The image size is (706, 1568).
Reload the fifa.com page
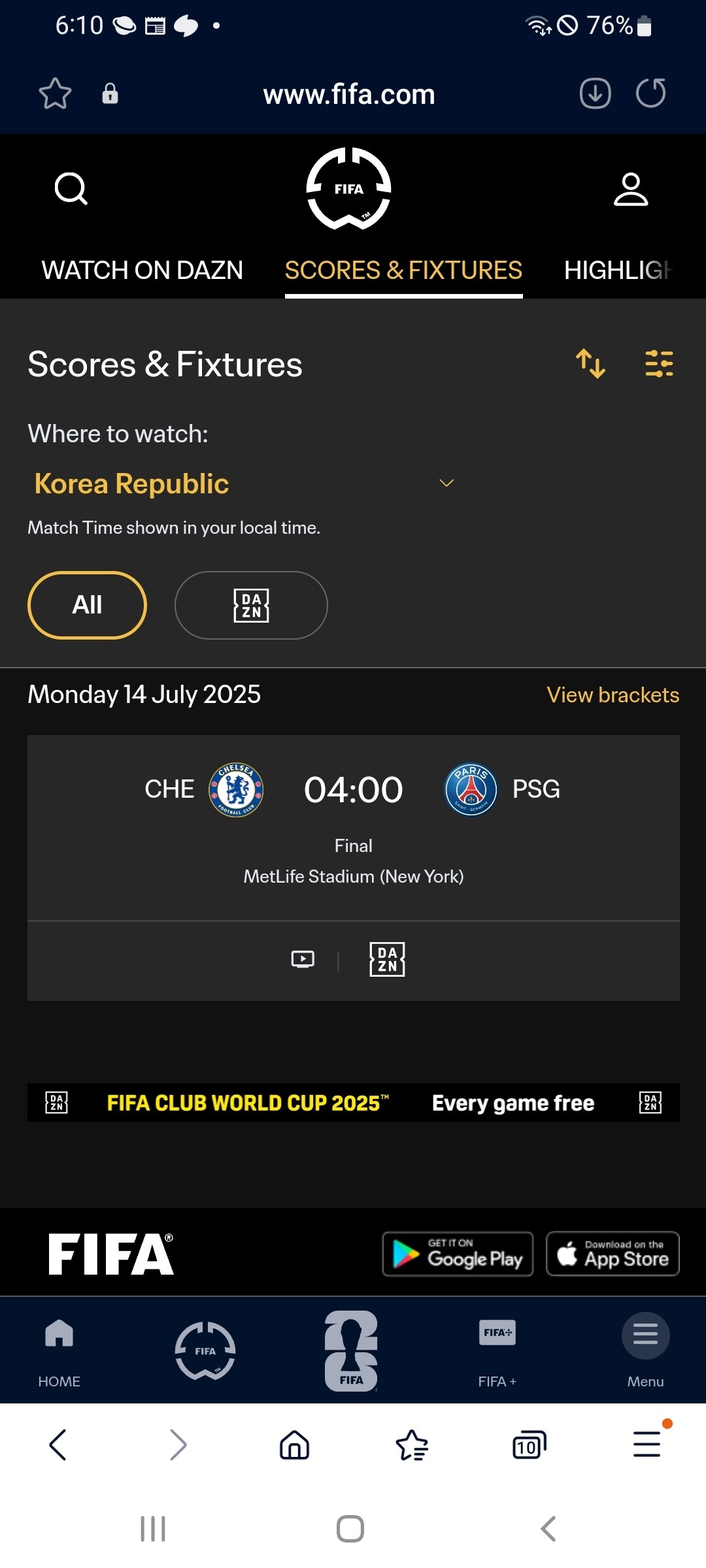[x=650, y=93]
